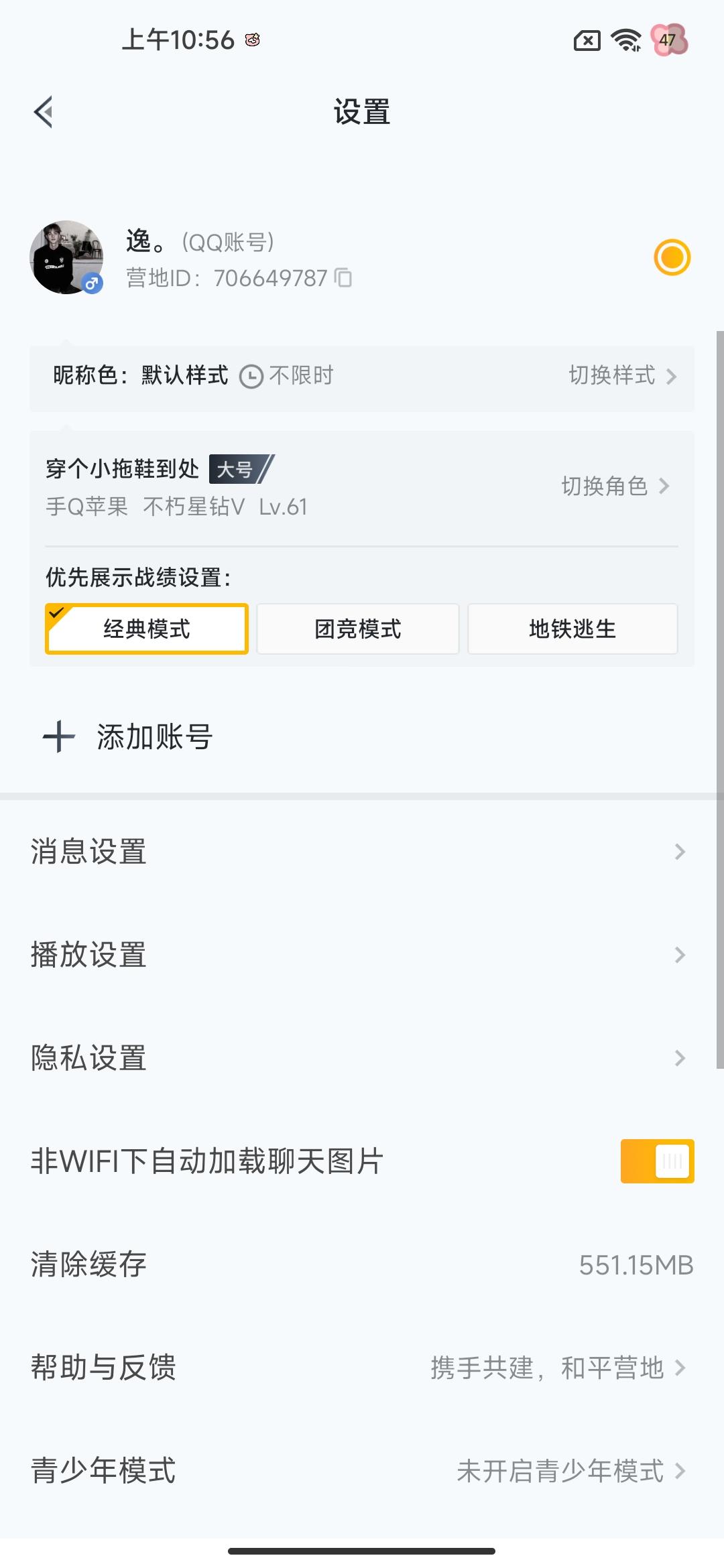Switch to 团竞模式 tab
Viewport: 724px width, 1568px height.
357,629
